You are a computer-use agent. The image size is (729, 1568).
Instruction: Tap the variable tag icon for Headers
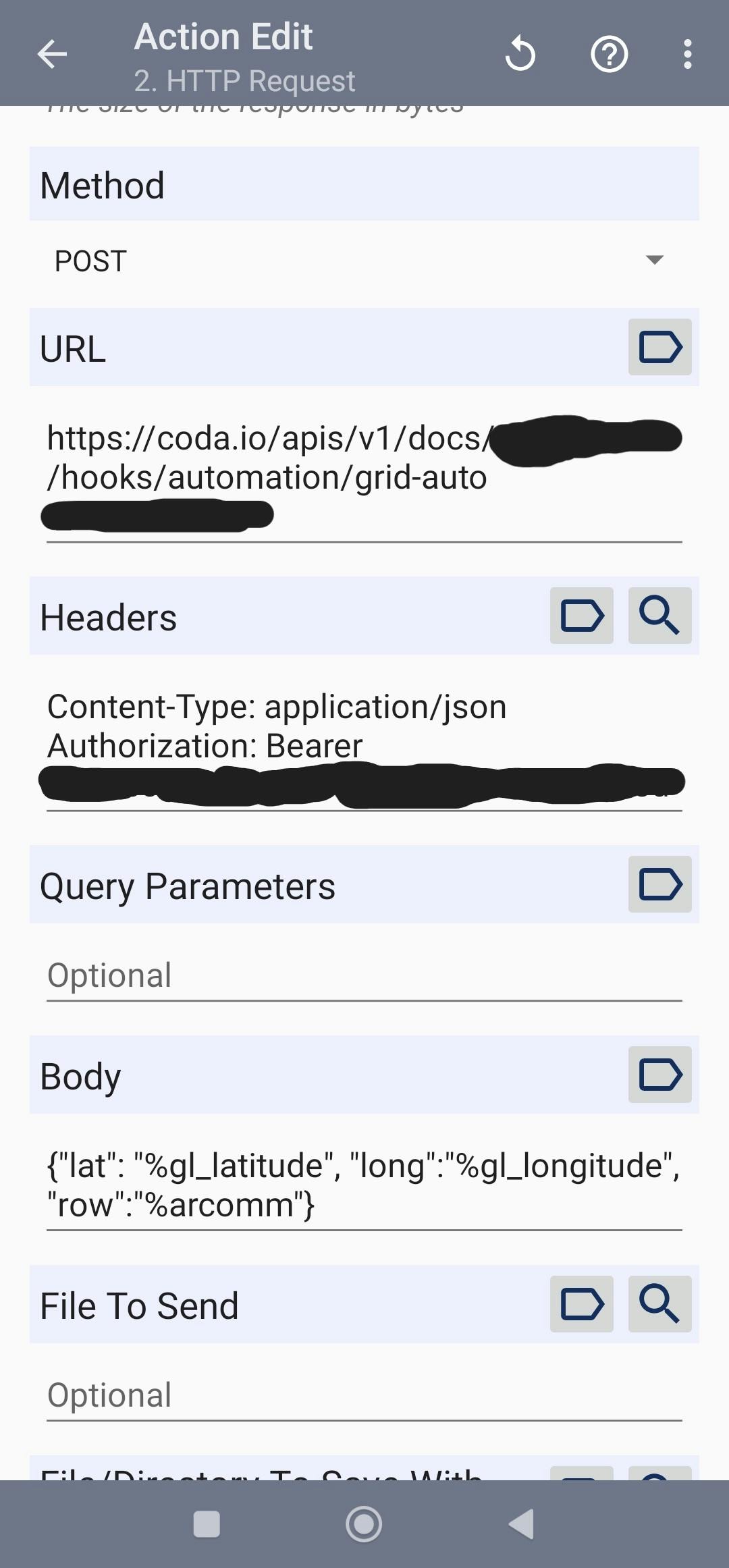click(x=581, y=616)
